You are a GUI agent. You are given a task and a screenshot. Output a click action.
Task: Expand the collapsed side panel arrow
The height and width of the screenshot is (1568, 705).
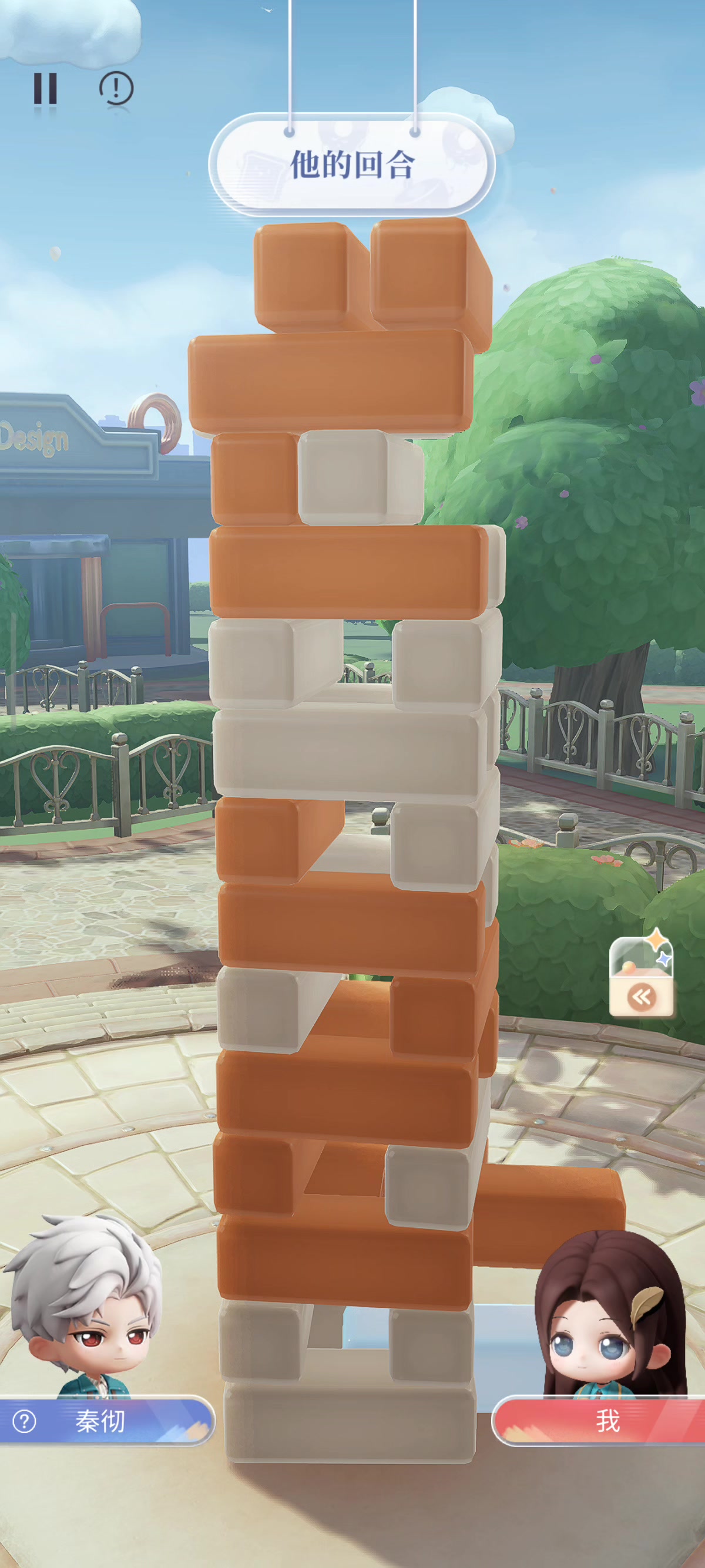point(642,997)
